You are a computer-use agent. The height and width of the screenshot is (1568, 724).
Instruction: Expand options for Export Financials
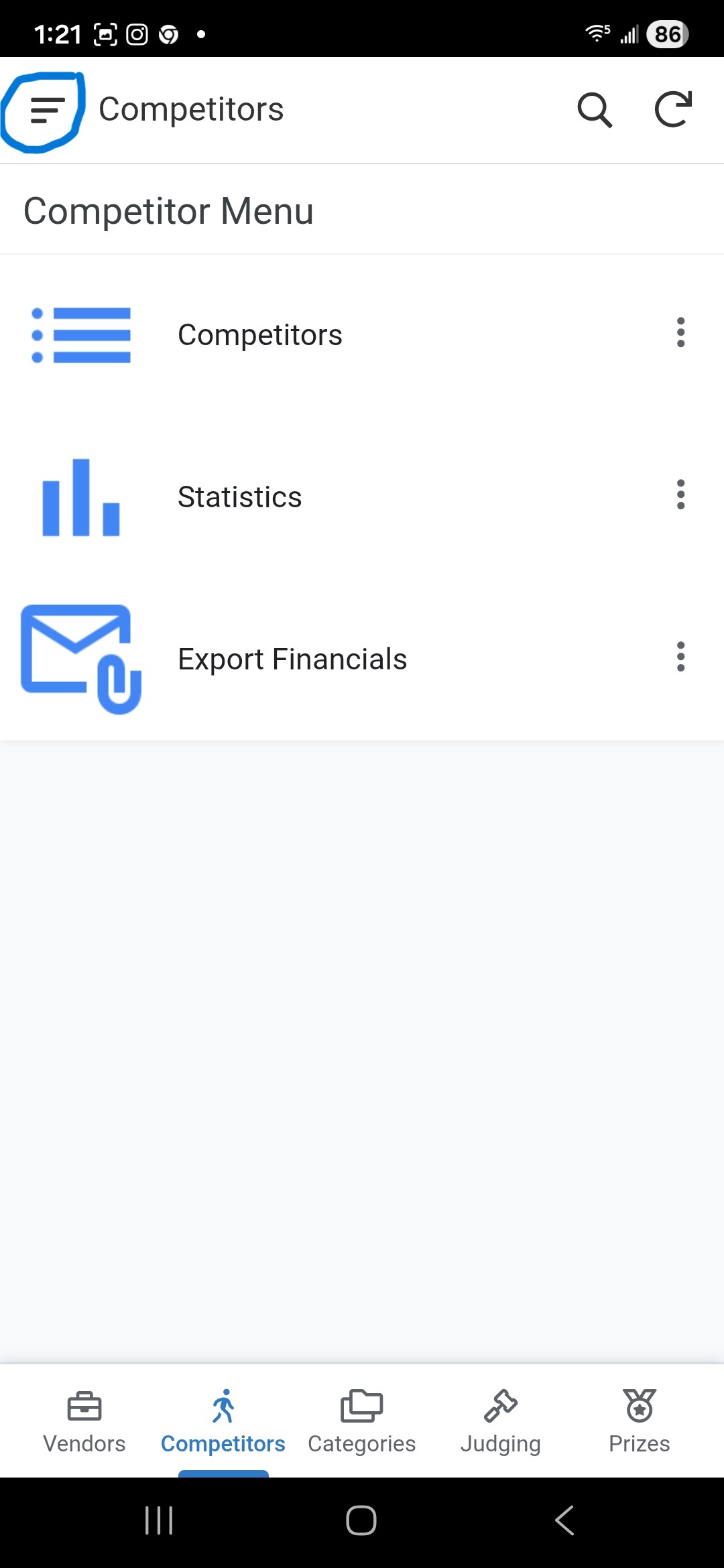point(680,657)
